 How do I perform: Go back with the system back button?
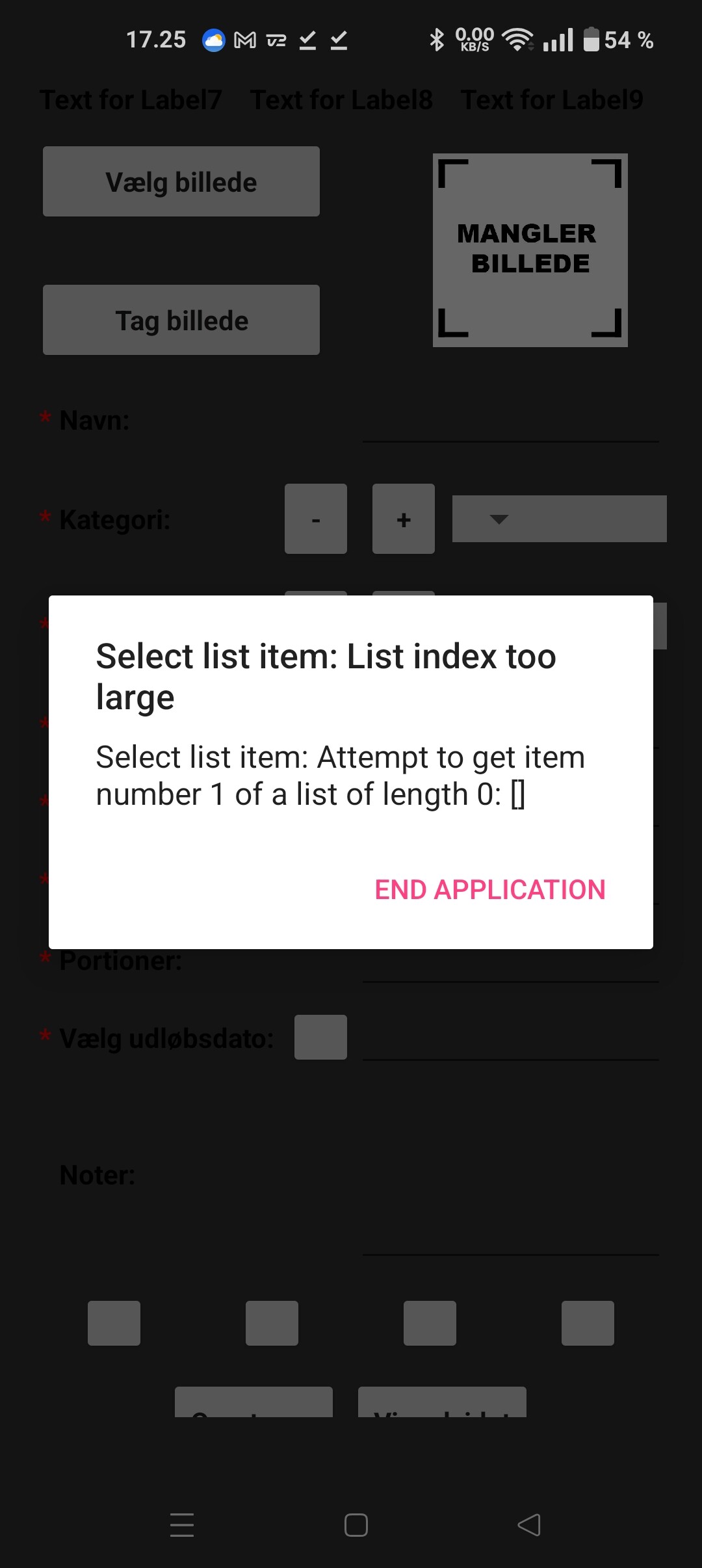pos(529,1524)
